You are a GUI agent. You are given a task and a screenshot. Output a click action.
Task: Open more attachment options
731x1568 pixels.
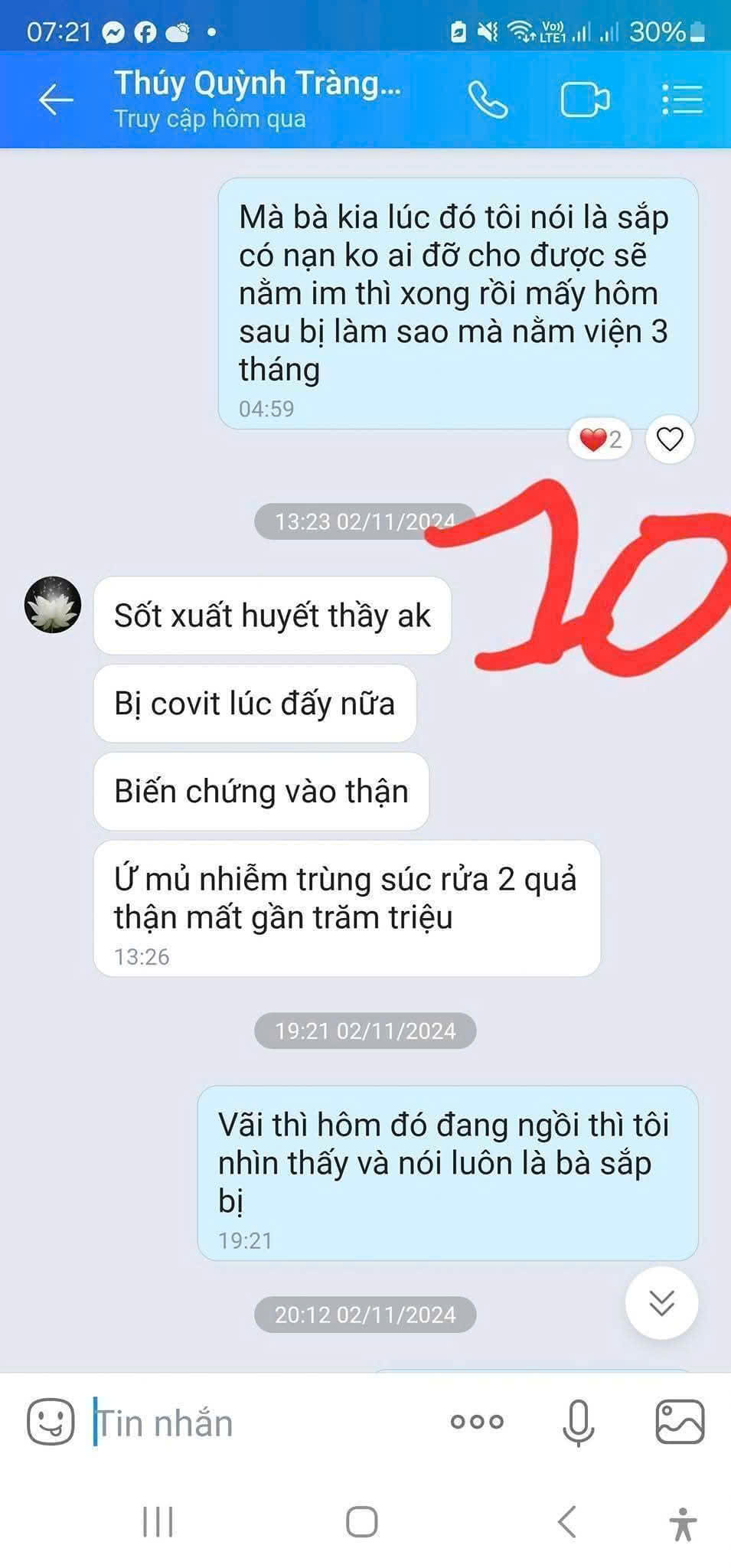click(x=477, y=1422)
